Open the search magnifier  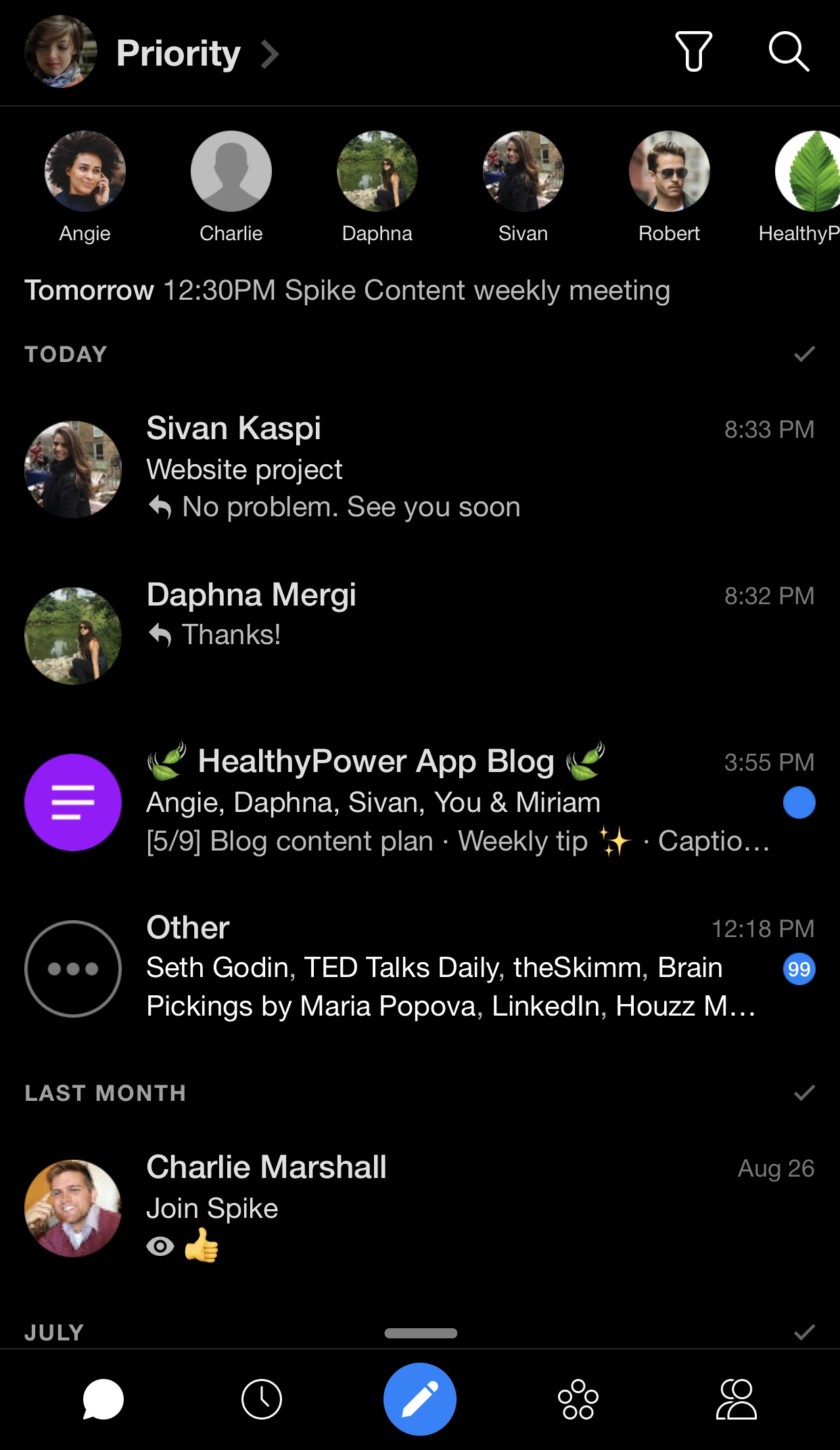[x=789, y=51]
